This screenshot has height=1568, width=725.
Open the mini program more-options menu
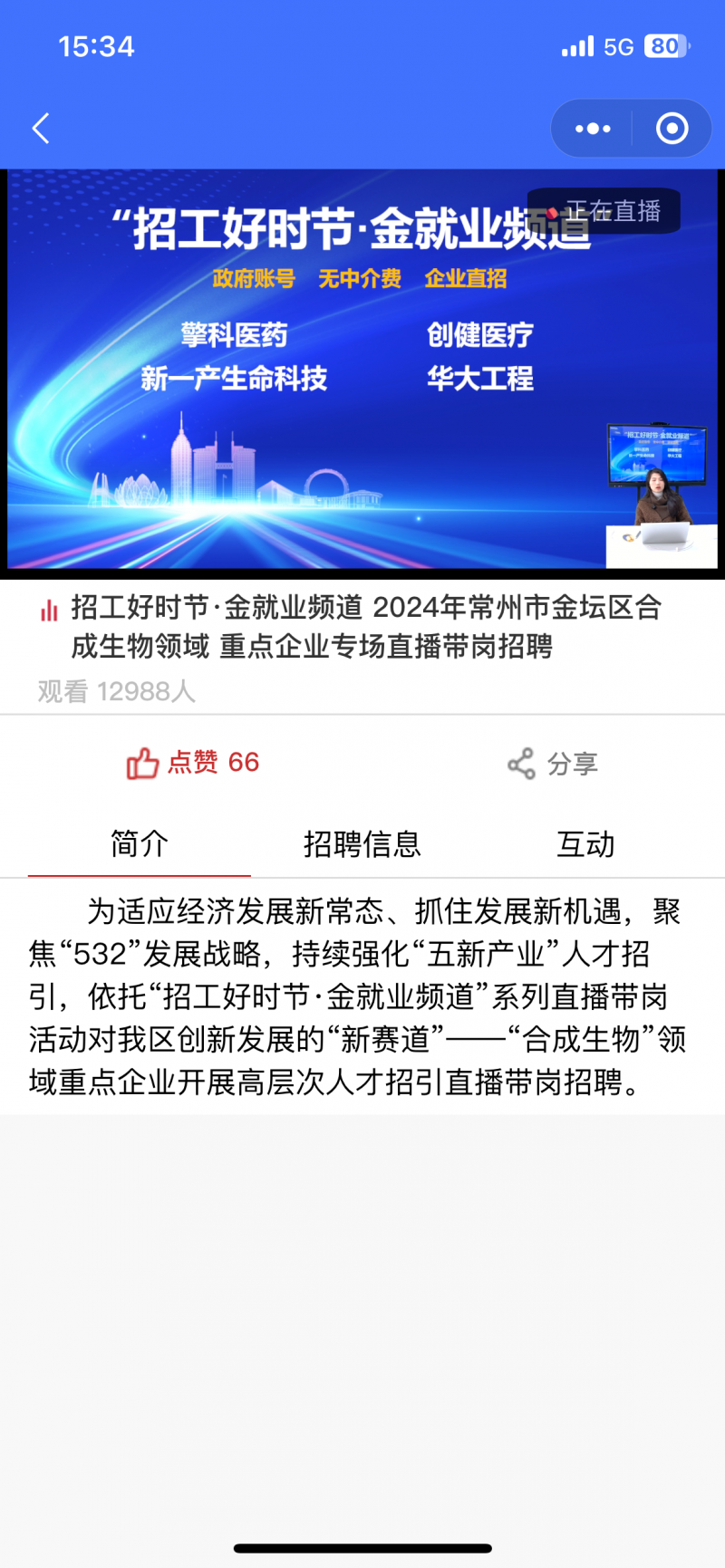pos(593,129)
